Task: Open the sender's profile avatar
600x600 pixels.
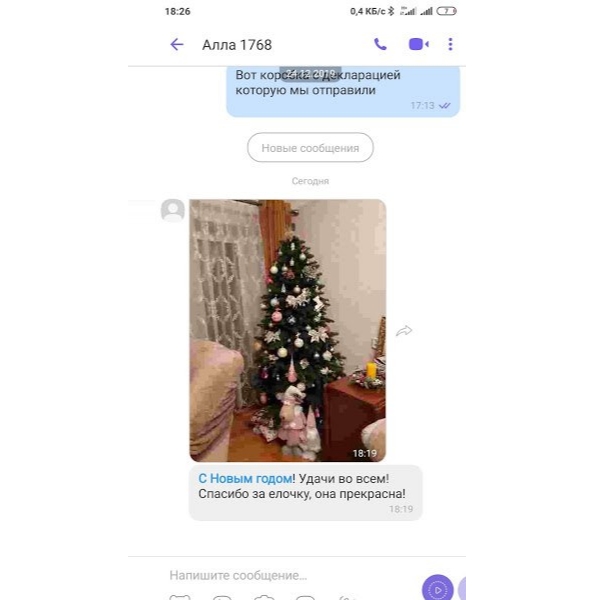Action: click(x=173, y=210)
